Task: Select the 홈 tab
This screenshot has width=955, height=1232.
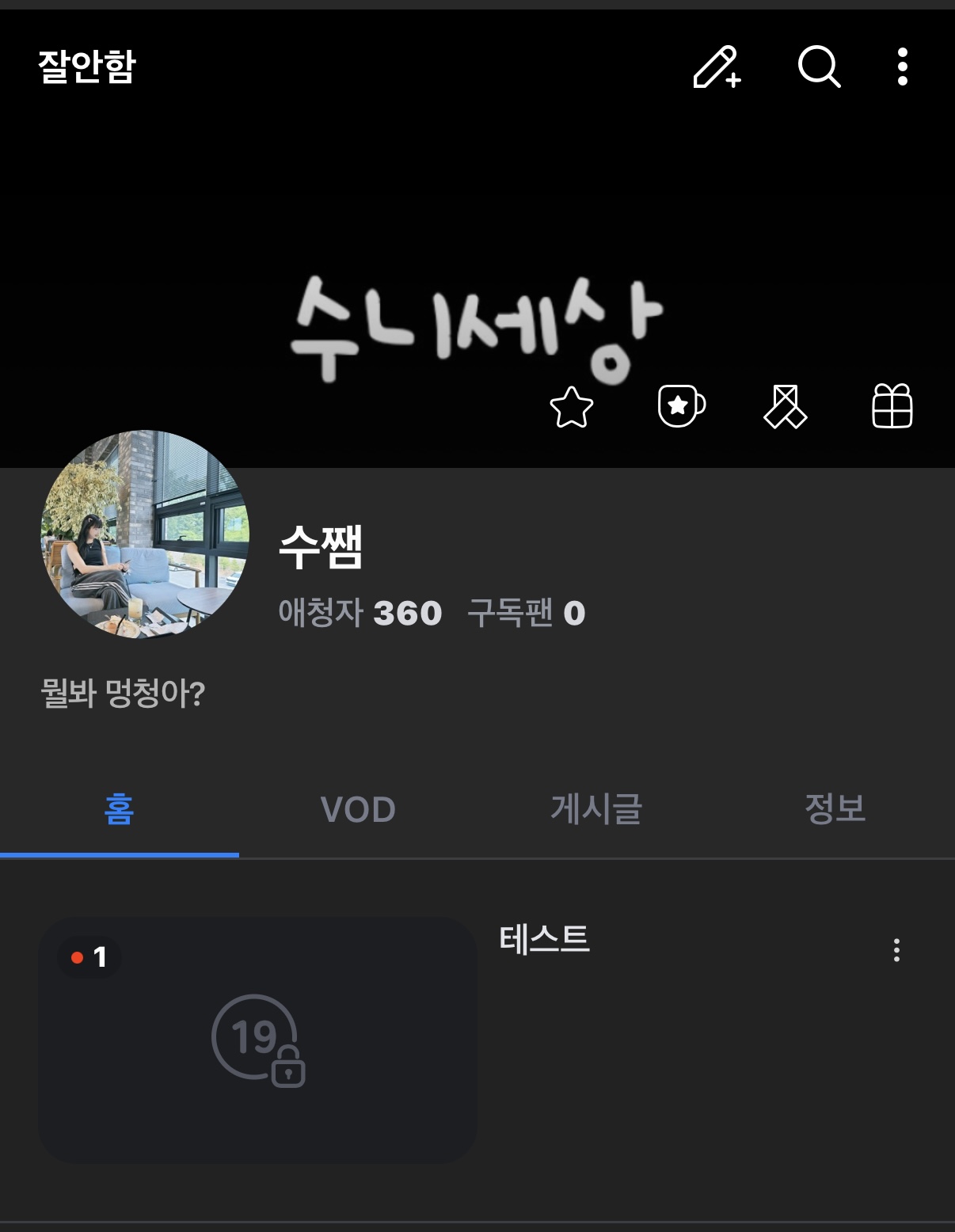Action: tap(119, 809)
